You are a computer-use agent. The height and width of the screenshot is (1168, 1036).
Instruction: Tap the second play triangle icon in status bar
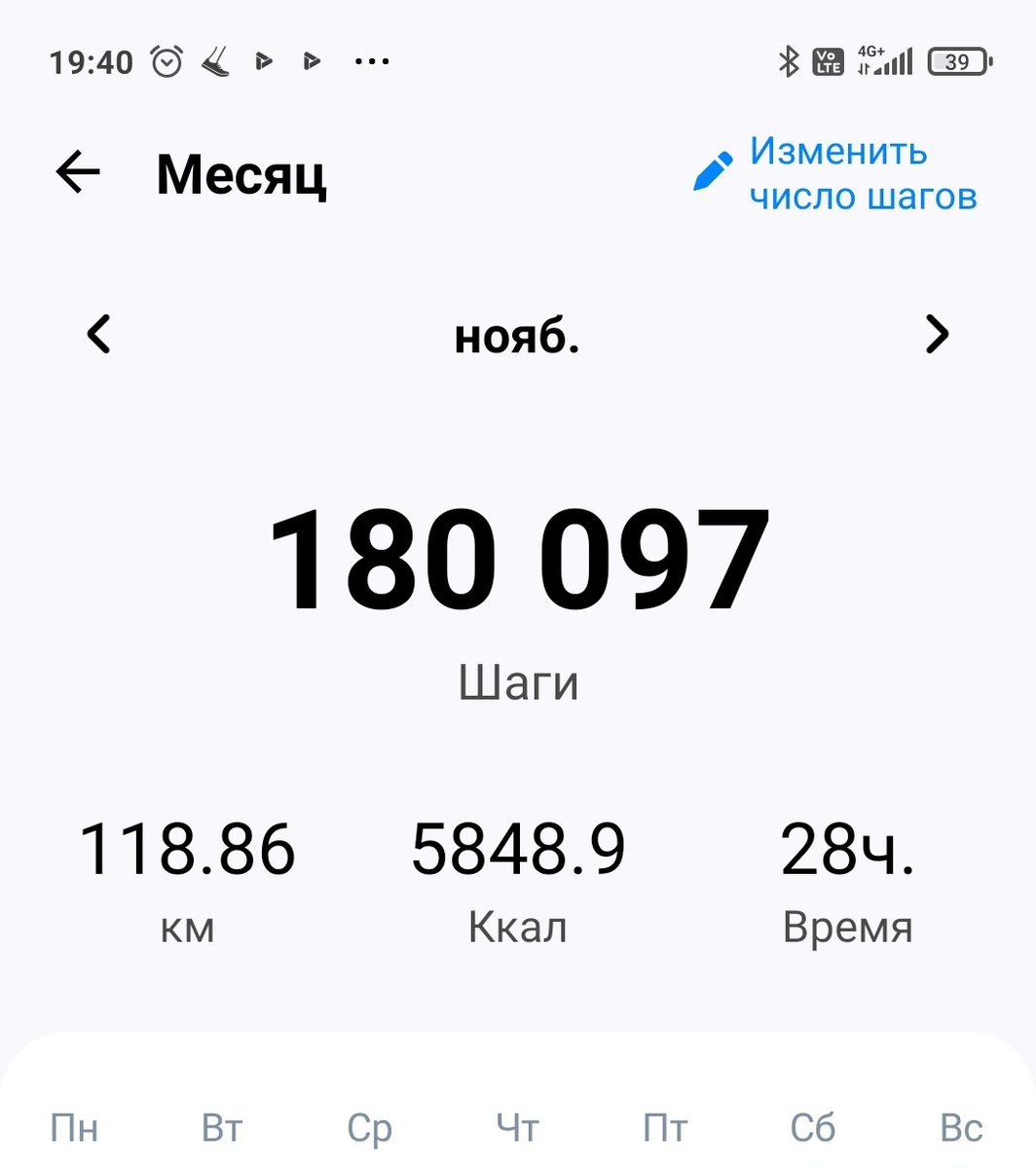point(312,61)
